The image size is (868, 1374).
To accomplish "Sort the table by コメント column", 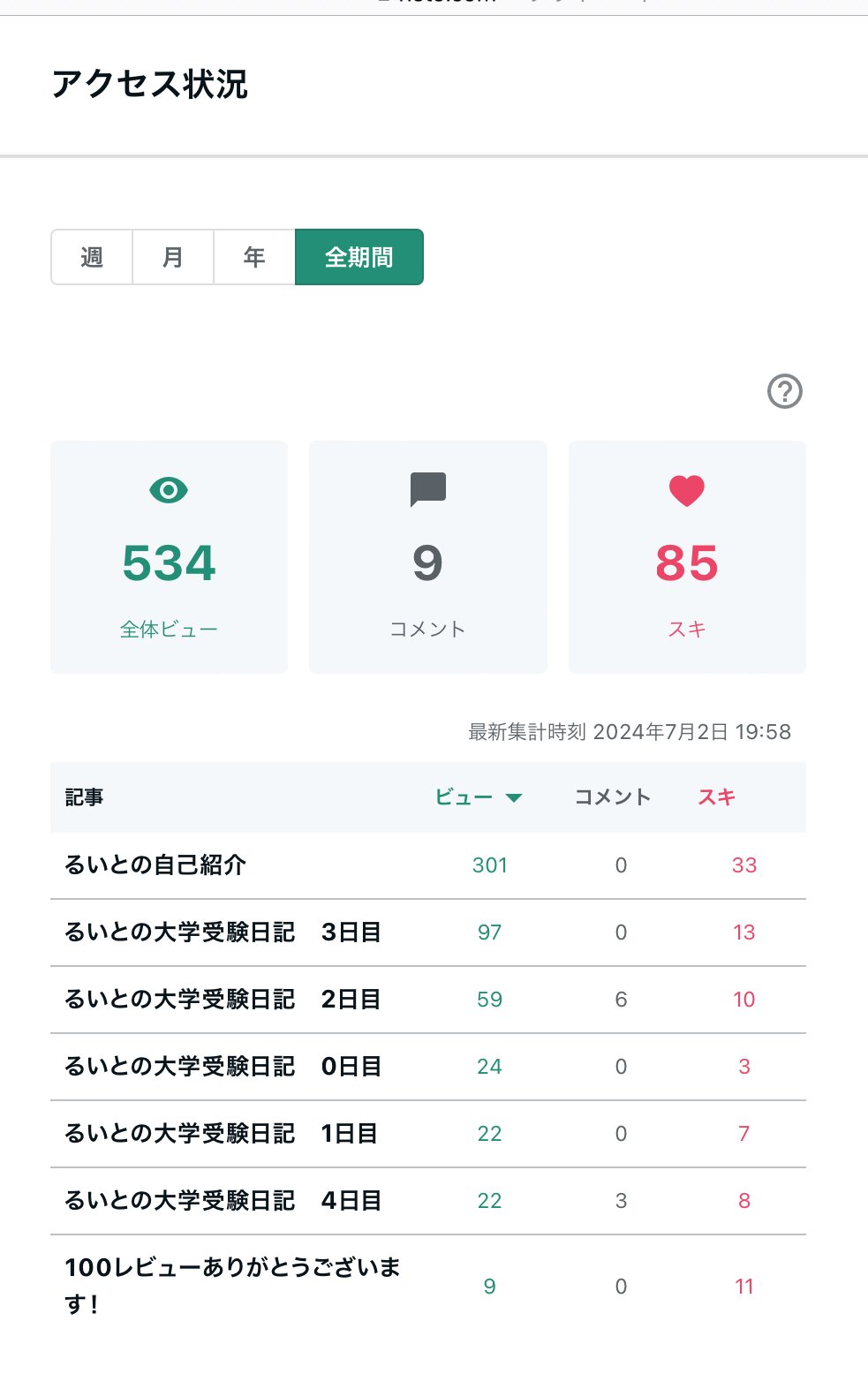I will 612,797.
